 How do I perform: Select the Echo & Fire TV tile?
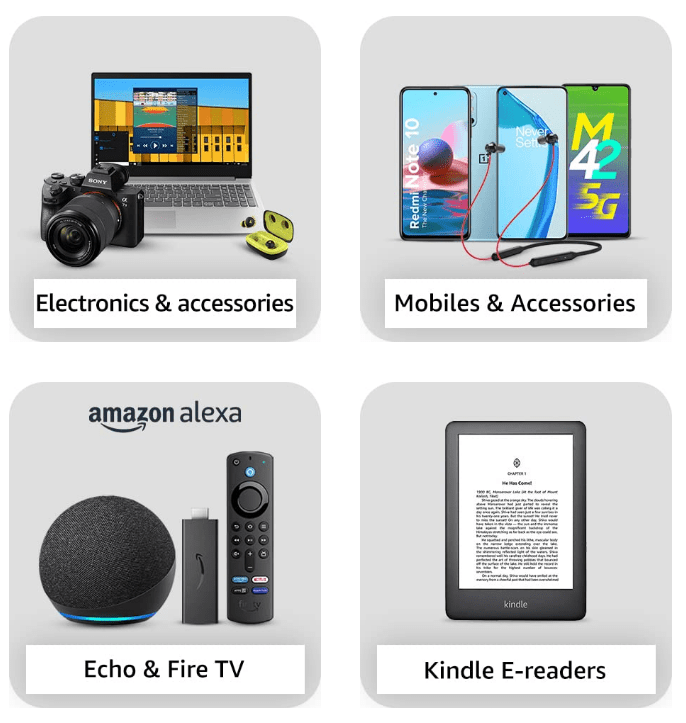click(165, 668)
